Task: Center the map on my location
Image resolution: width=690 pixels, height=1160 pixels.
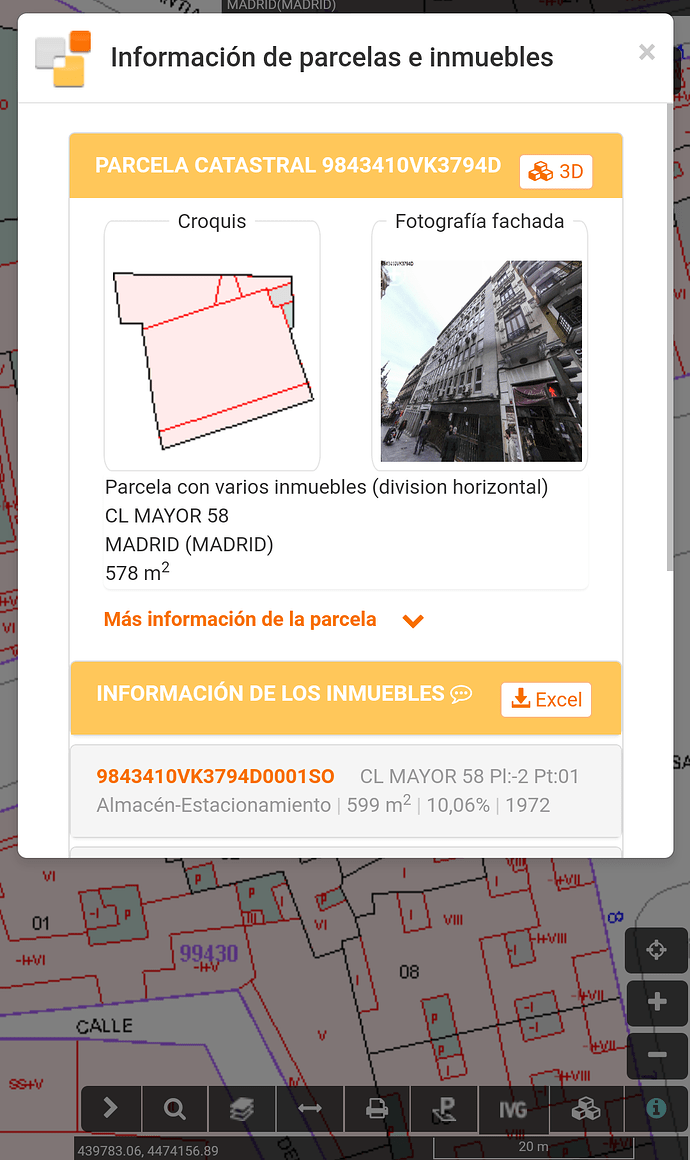Action: click(656, 950)
